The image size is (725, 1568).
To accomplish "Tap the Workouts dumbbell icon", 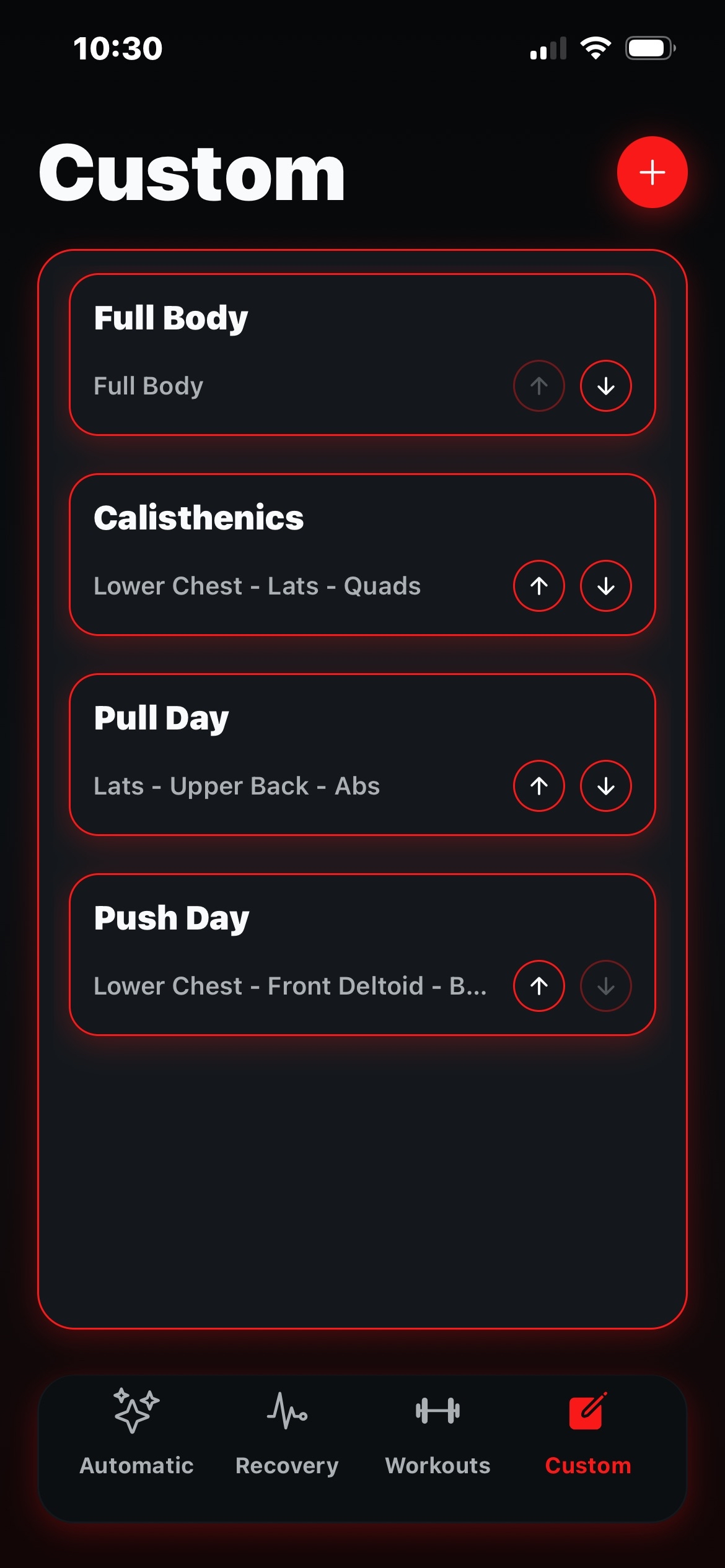I will point(438,1415).
